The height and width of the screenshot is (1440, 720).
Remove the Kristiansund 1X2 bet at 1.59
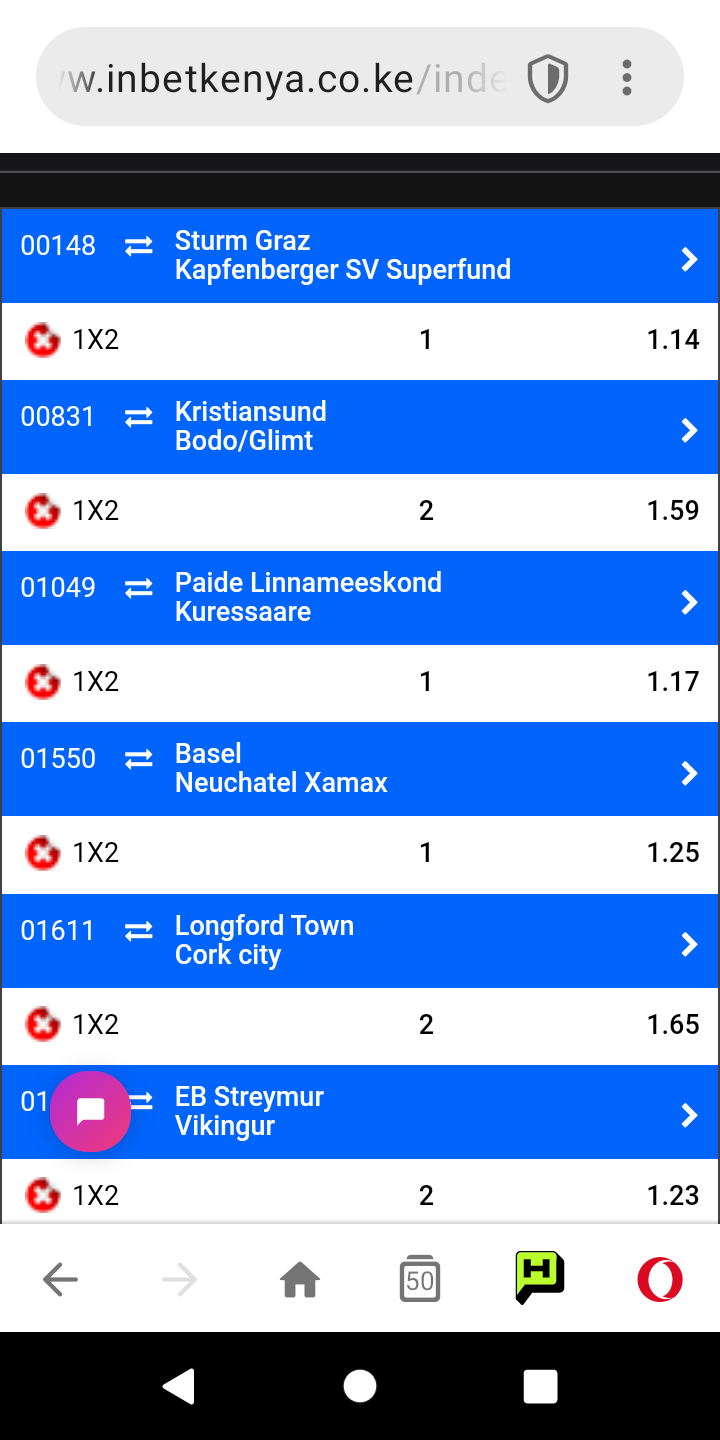tap(42, 512)
